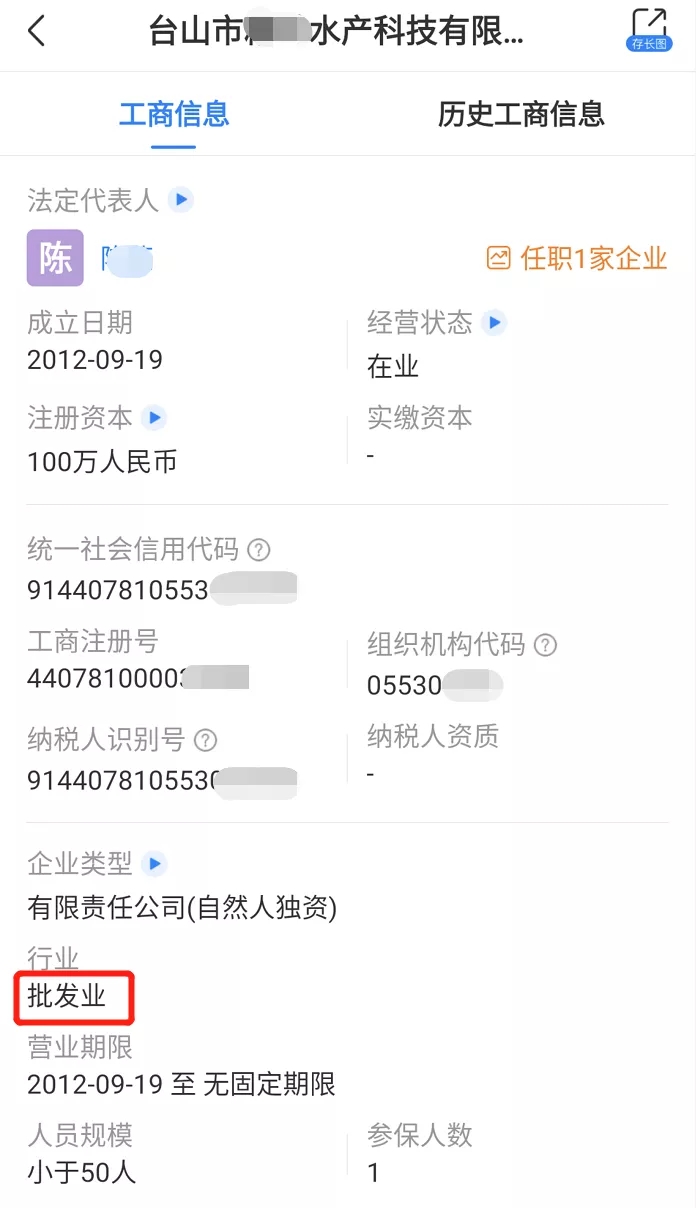Select the 工商信息 tab

[x=174, y=114]
